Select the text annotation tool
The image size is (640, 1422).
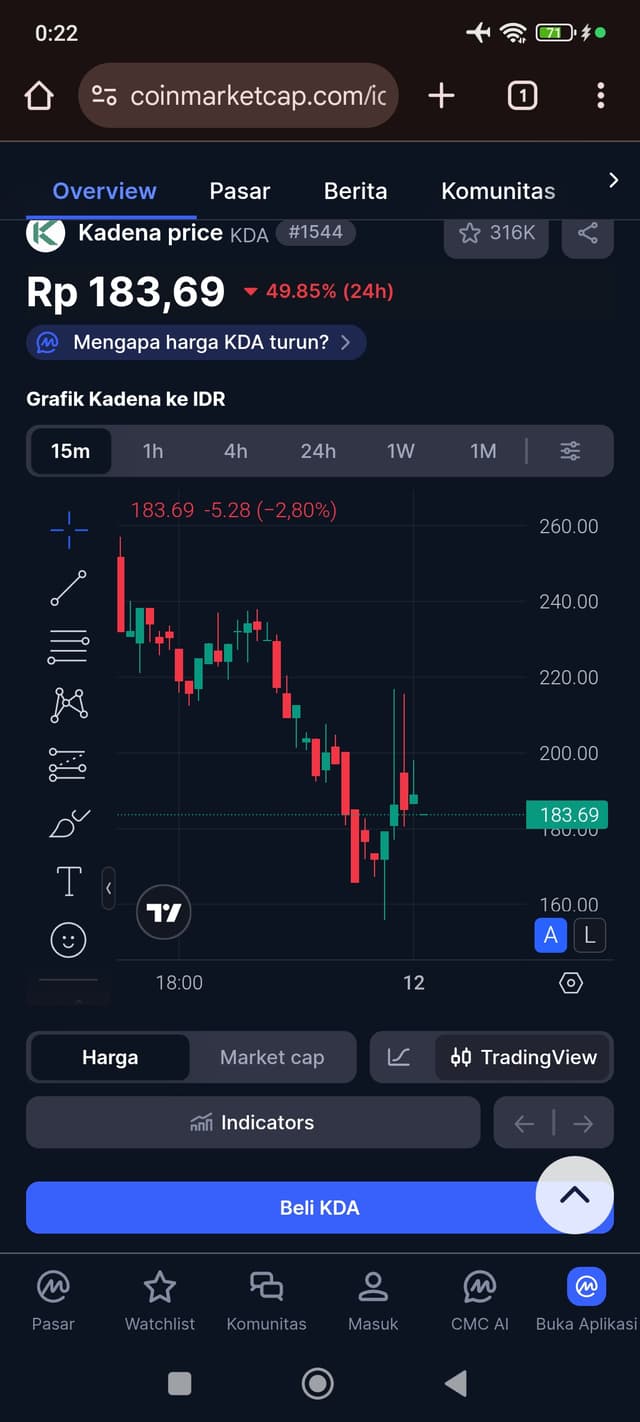[68, 881]
